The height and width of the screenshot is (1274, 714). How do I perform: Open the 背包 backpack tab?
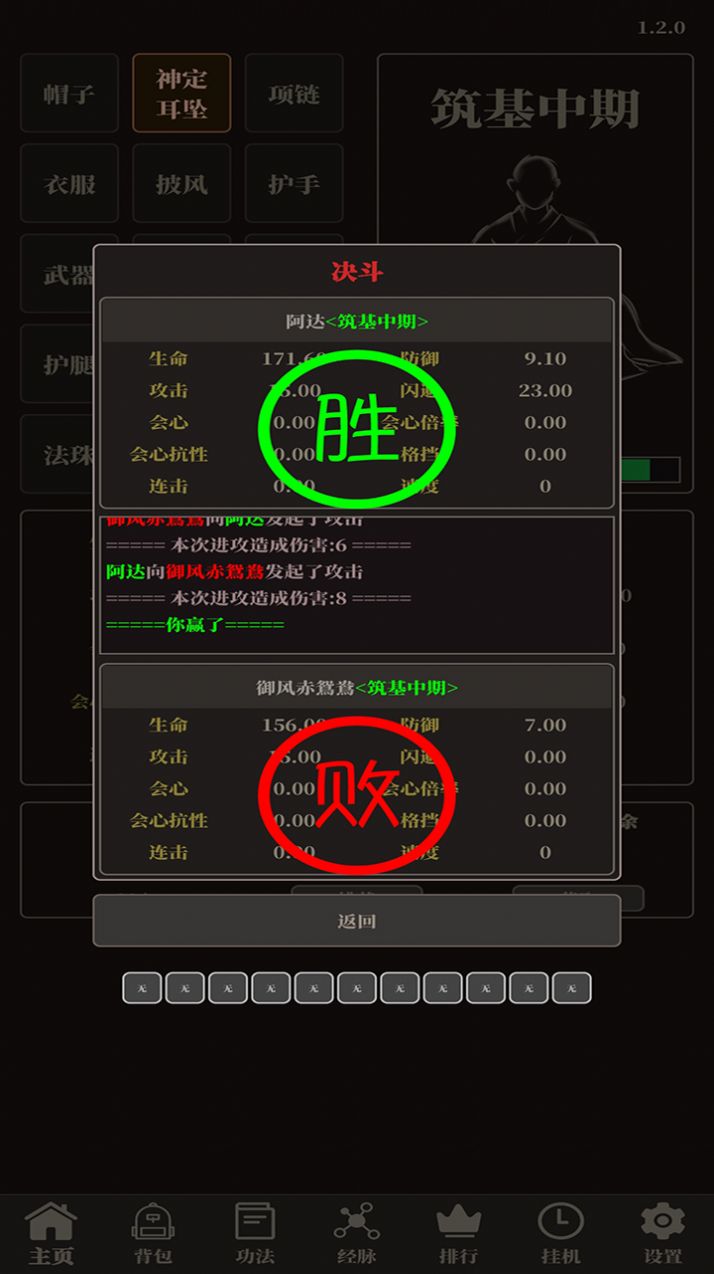click(x=153, y=1234)
